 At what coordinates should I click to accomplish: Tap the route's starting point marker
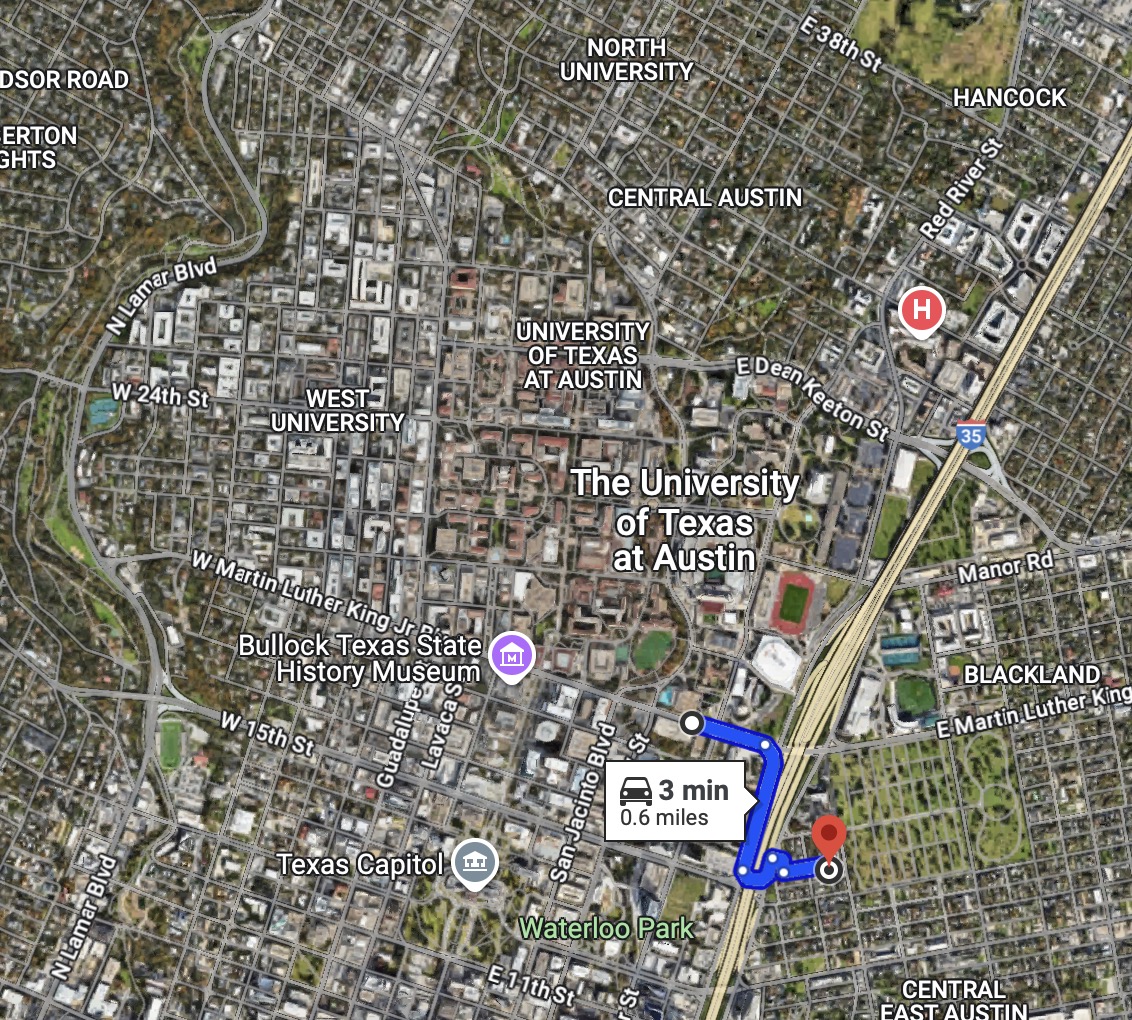690,722
